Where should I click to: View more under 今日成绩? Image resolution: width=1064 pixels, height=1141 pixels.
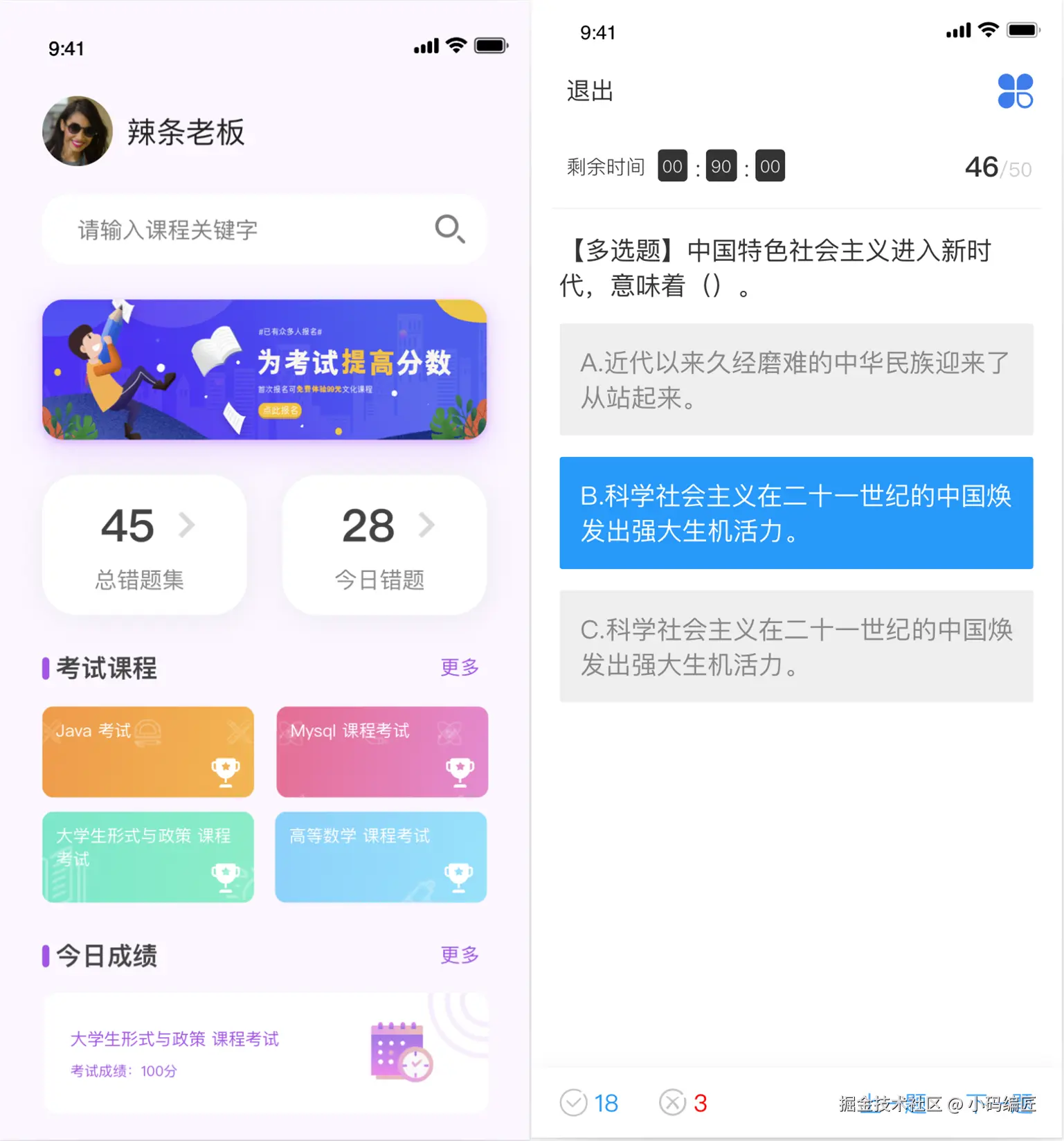tap(460, 955)
